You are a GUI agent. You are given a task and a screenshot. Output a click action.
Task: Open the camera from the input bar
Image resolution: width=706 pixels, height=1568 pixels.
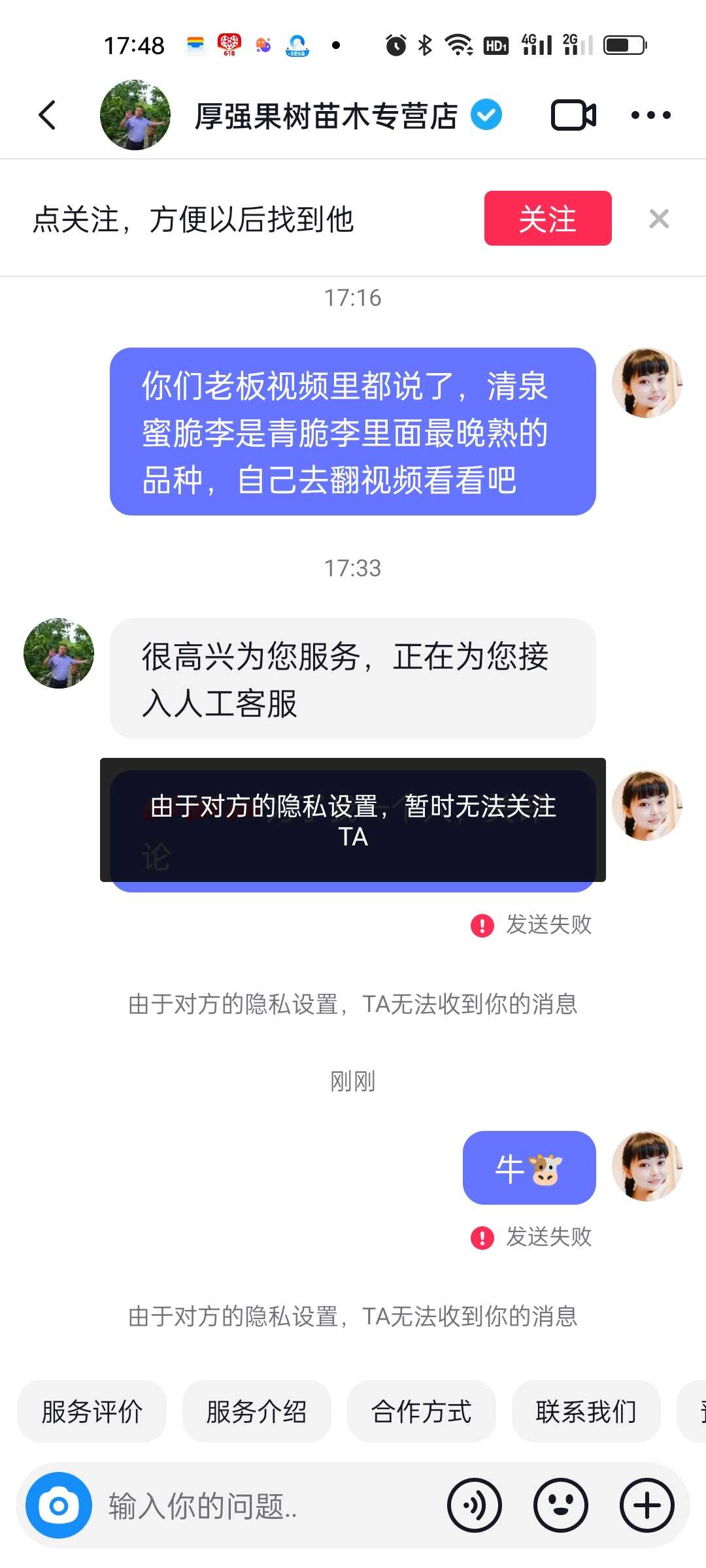pos(59,1505)
